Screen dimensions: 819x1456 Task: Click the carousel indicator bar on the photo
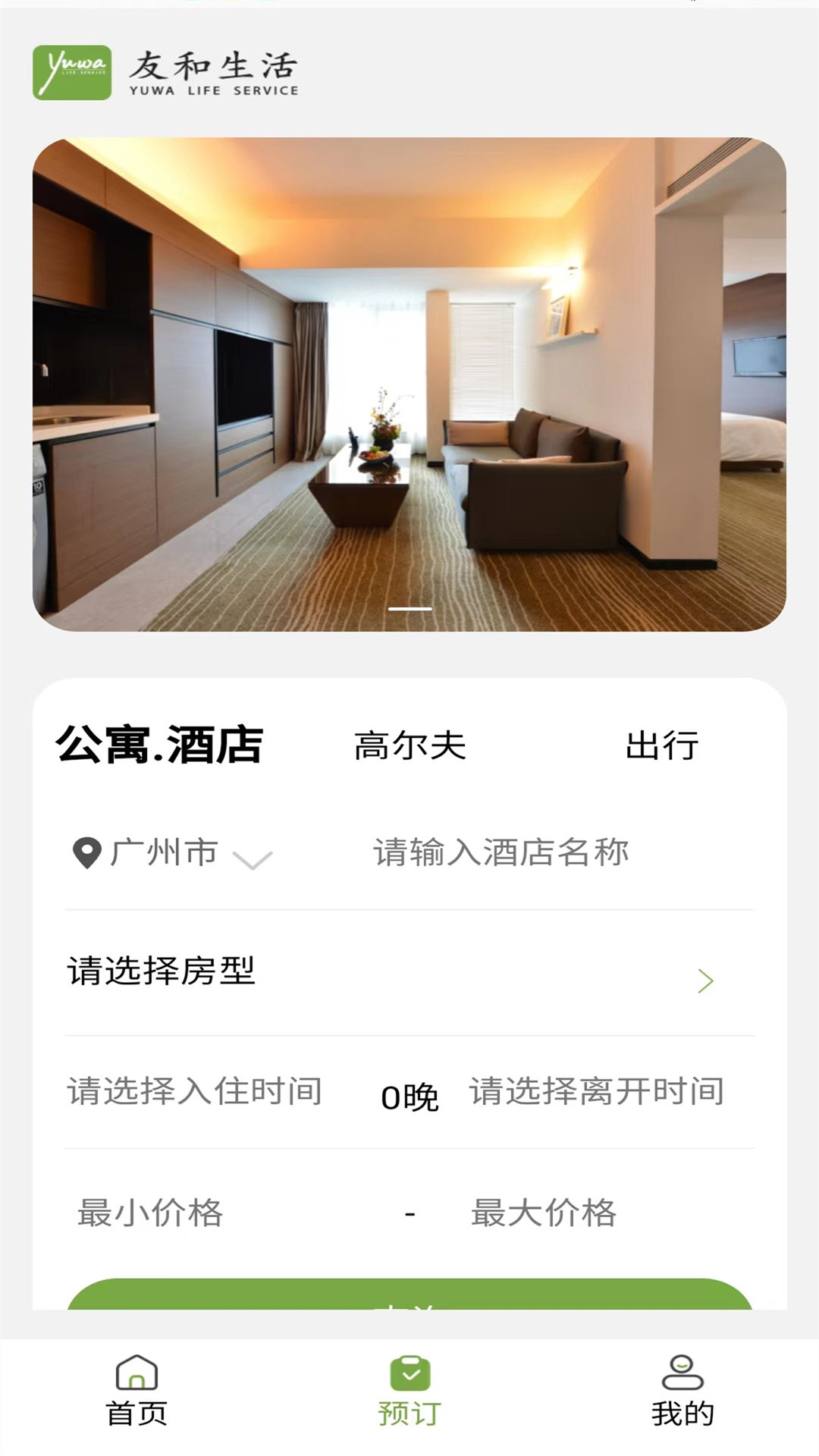(409, 607)
